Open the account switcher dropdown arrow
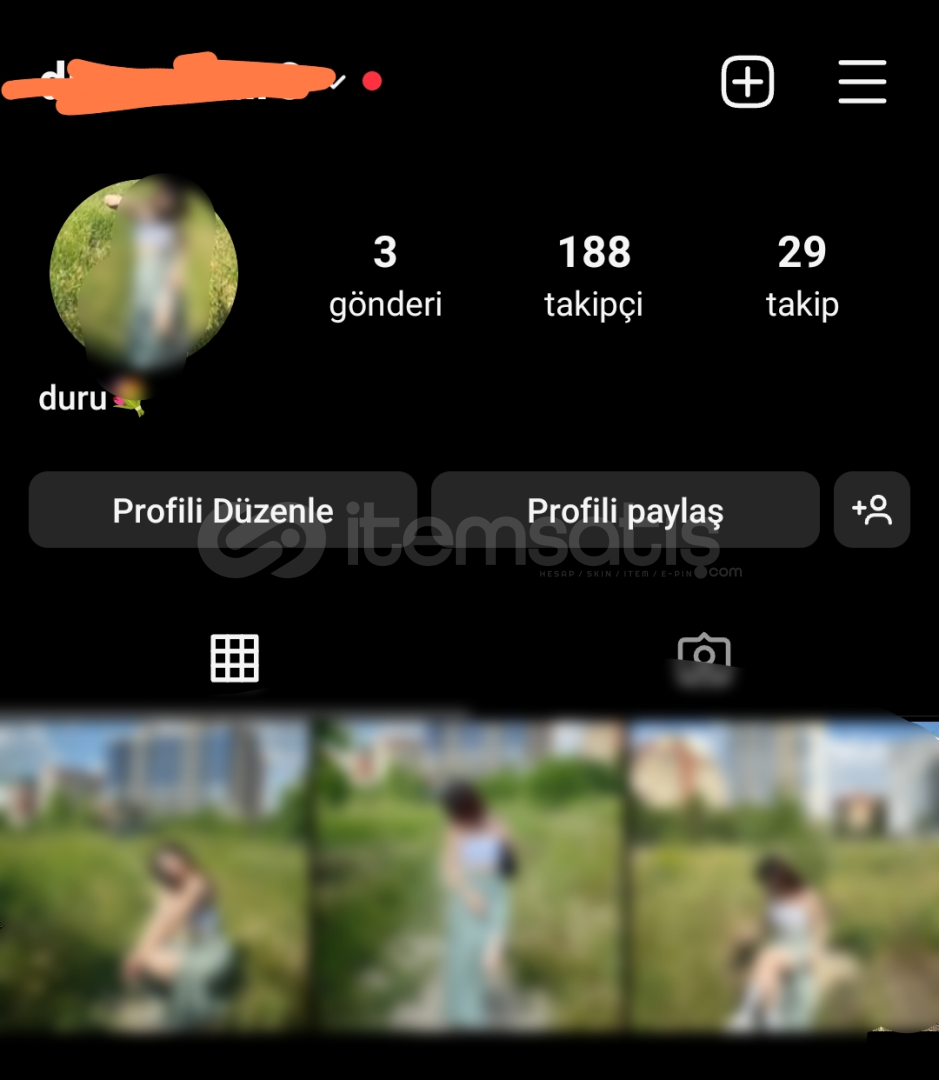 [338, 82]
